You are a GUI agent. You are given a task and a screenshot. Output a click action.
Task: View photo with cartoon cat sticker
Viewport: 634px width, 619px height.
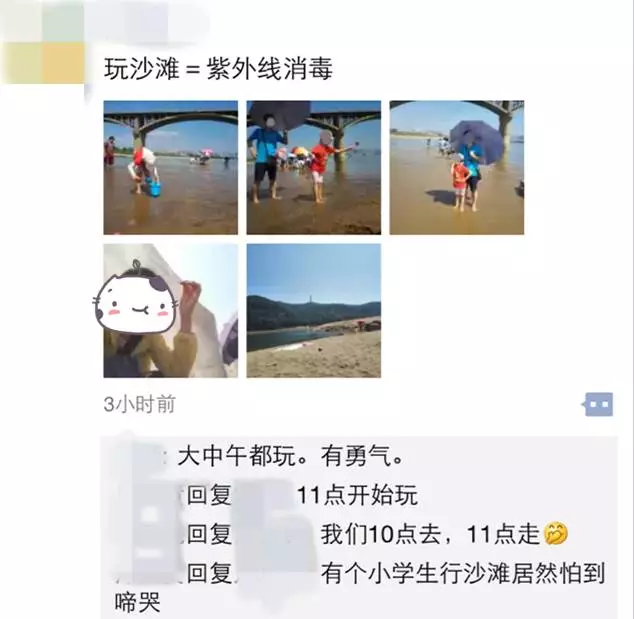[x=171, y=311]
